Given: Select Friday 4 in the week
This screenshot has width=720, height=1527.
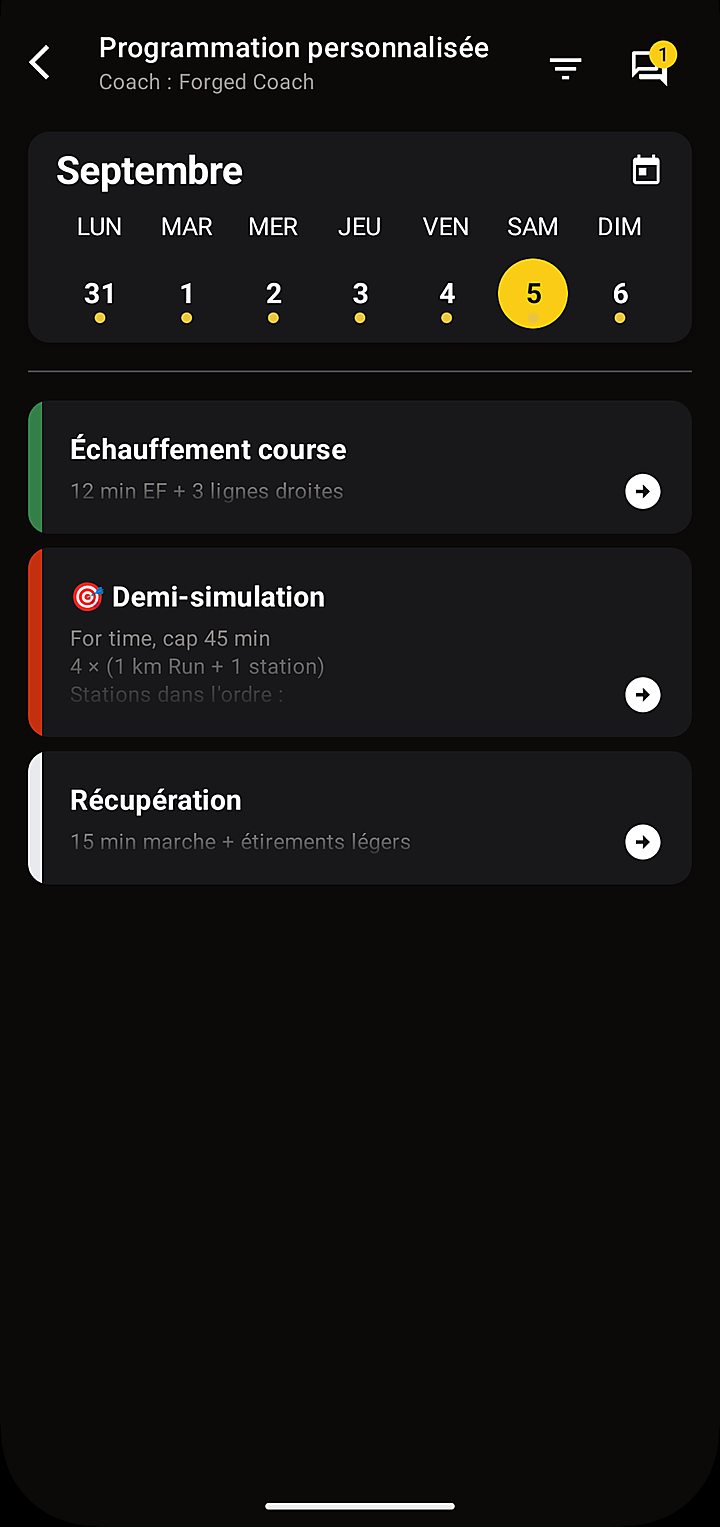Looking at the screenshot, I should 446,295.
